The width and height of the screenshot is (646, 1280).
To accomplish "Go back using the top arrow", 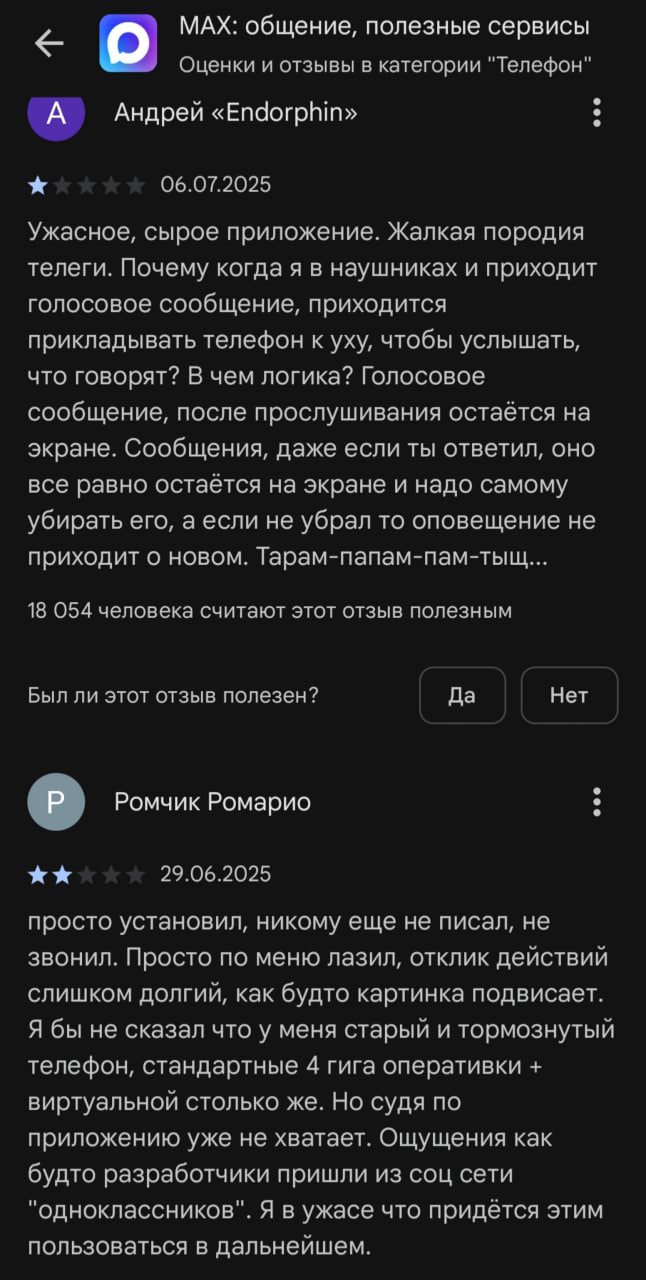I will point(49,43).
